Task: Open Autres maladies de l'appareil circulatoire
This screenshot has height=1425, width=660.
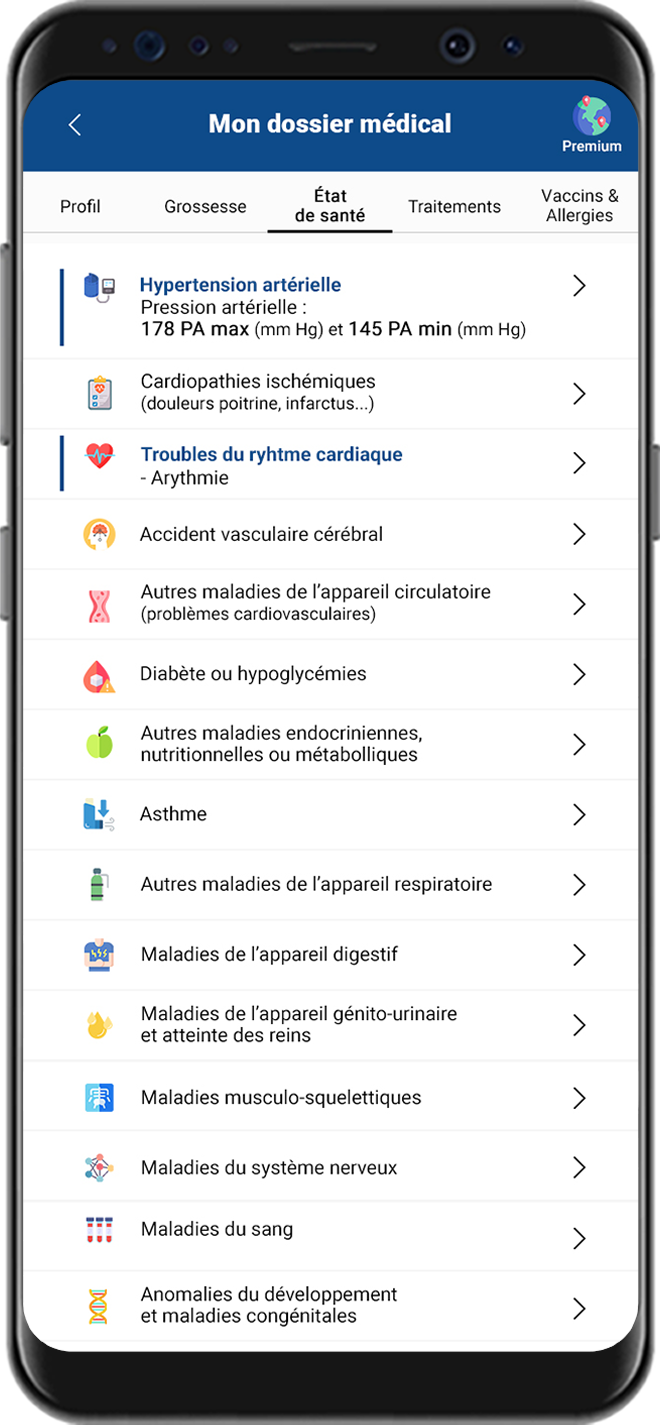Action: pos(330,604)
